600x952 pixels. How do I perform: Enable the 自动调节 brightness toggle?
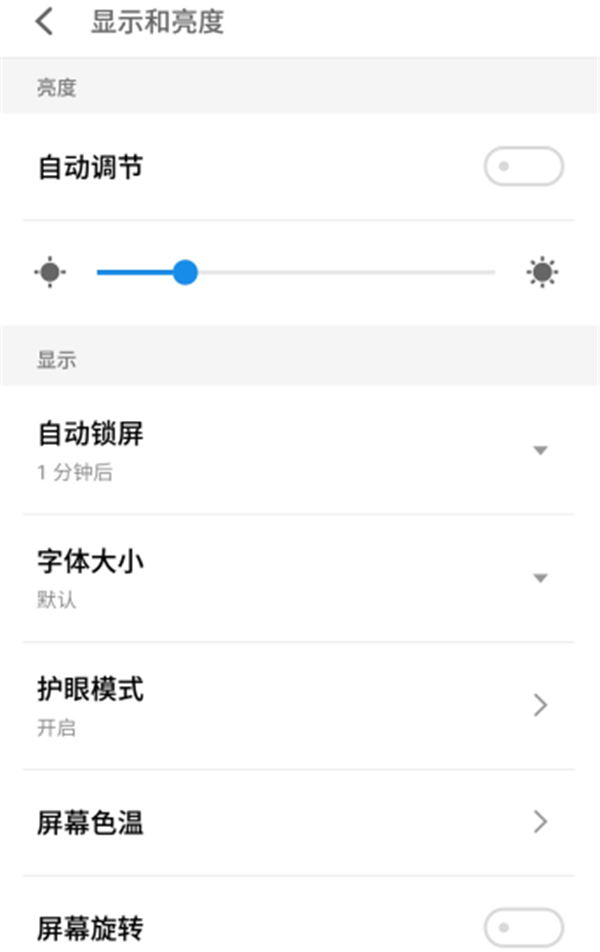[x=523, y=167]
